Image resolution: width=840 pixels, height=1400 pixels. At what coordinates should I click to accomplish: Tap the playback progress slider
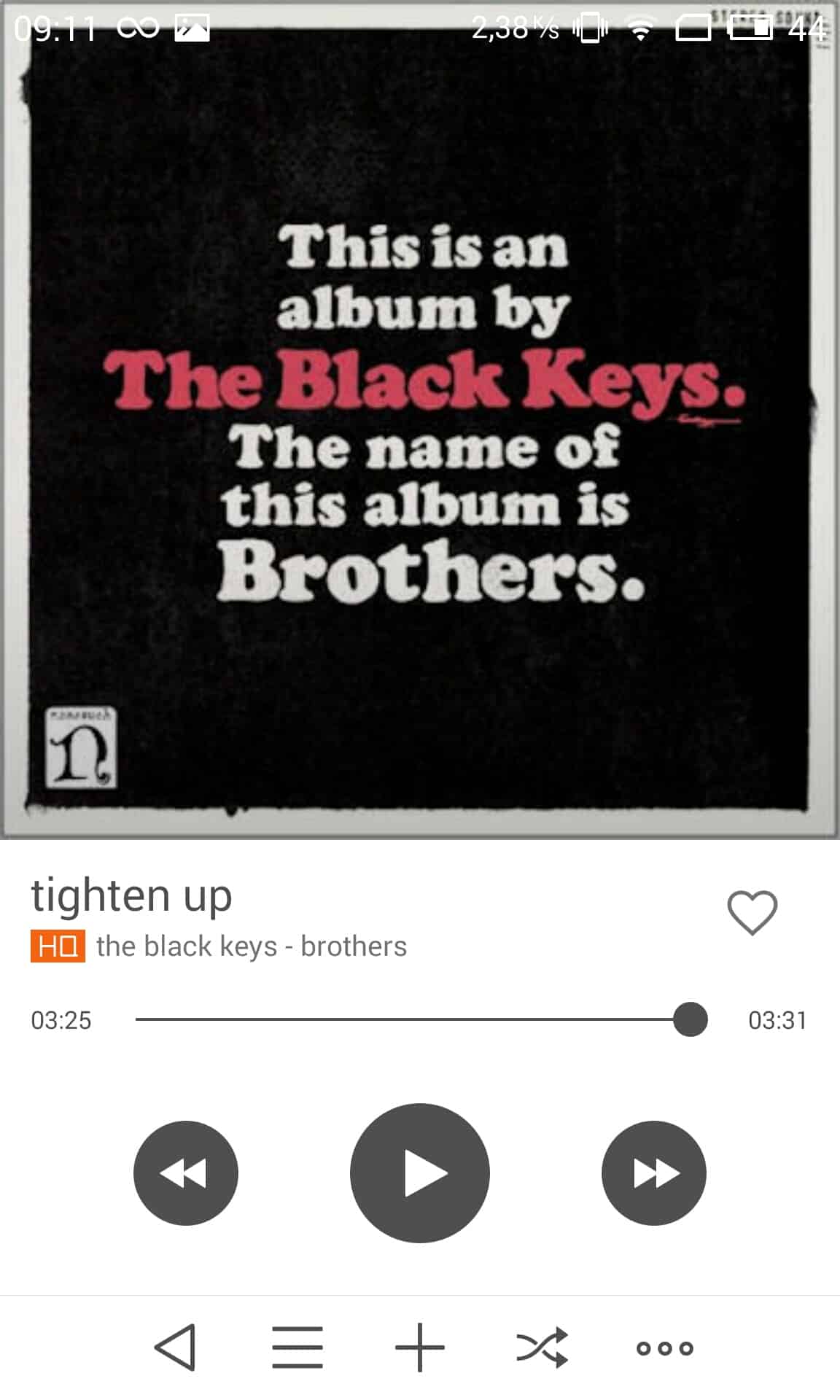click(x=419, y=1019)
